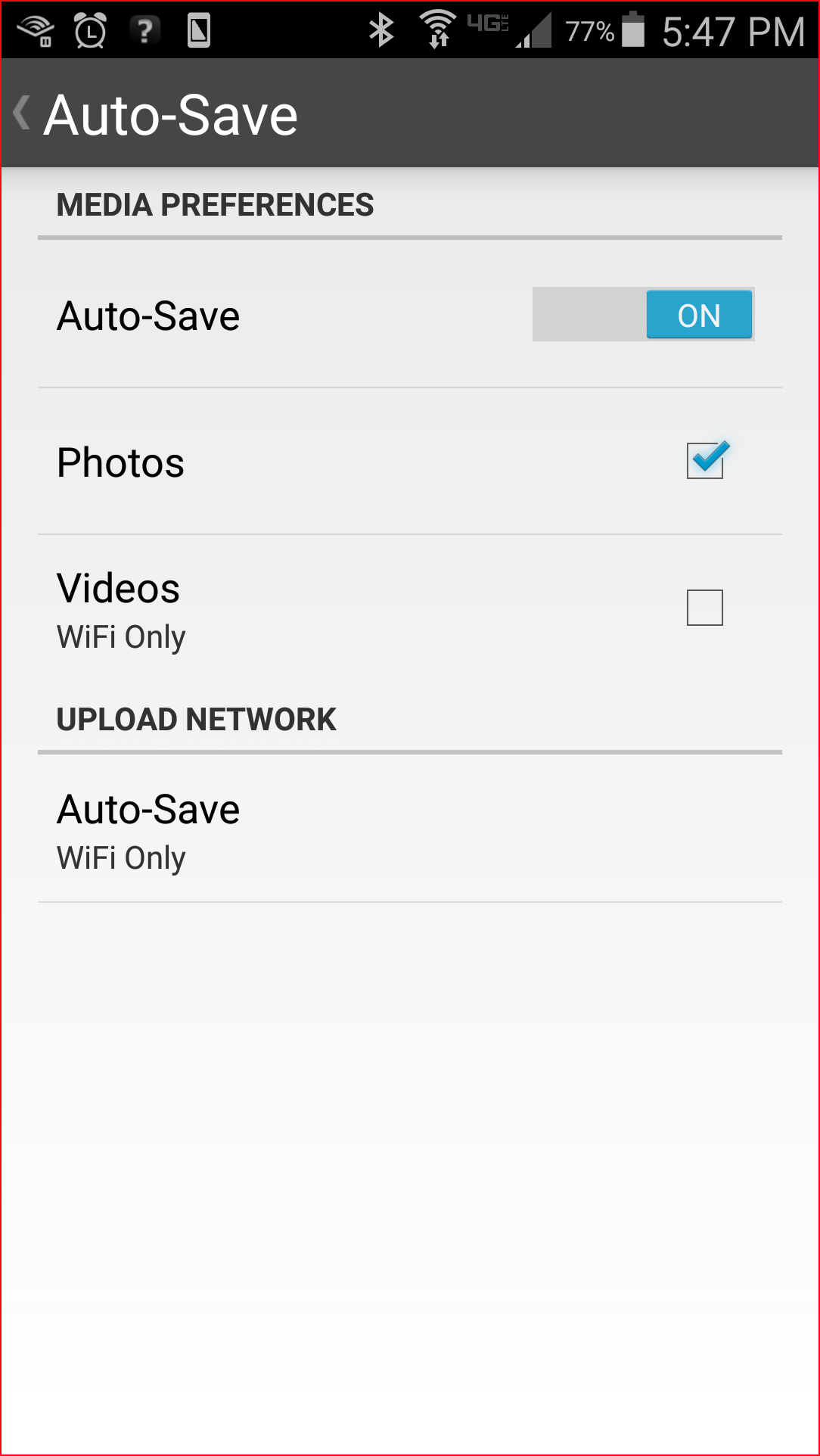Tap the WiFi hotspot status bar icon

(38, 30)
